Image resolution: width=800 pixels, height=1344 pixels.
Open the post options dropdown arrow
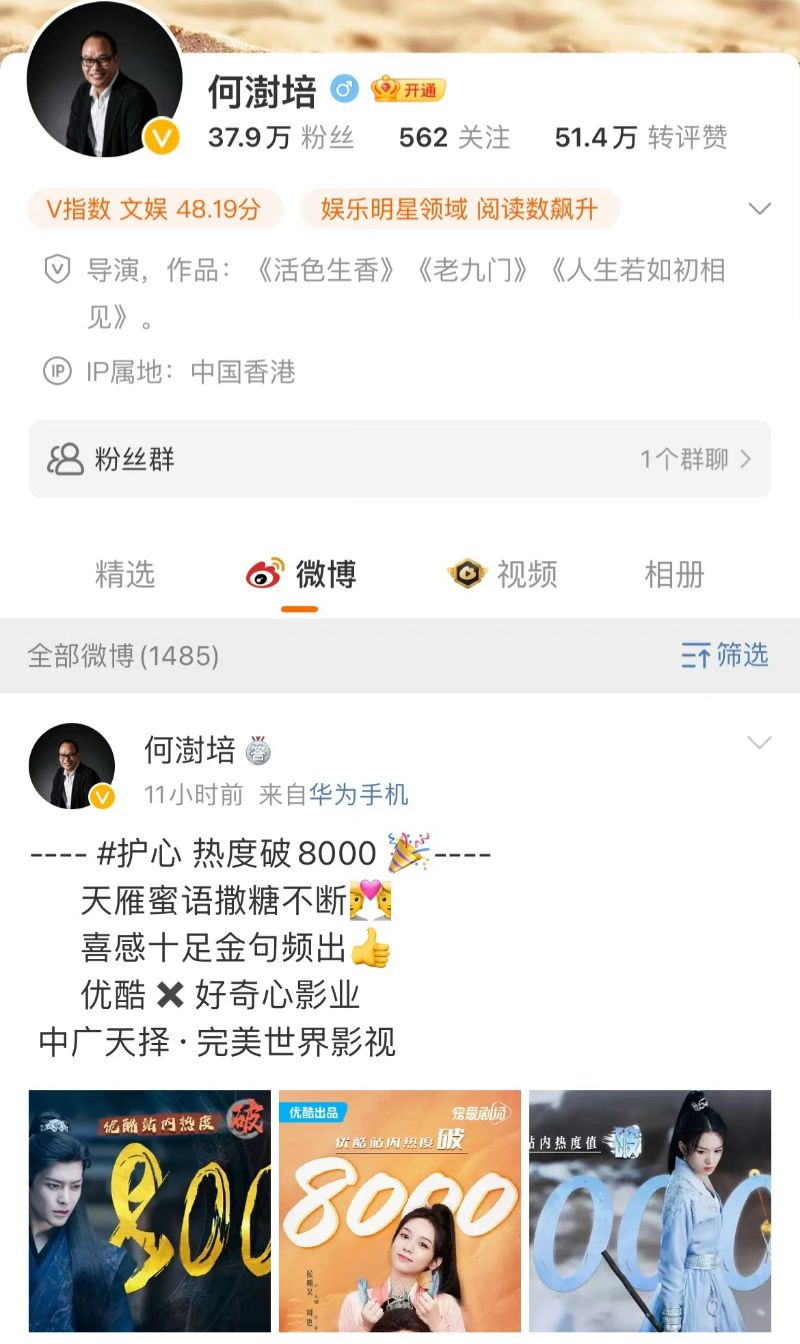pyautogui.click(x=760, y=742)
